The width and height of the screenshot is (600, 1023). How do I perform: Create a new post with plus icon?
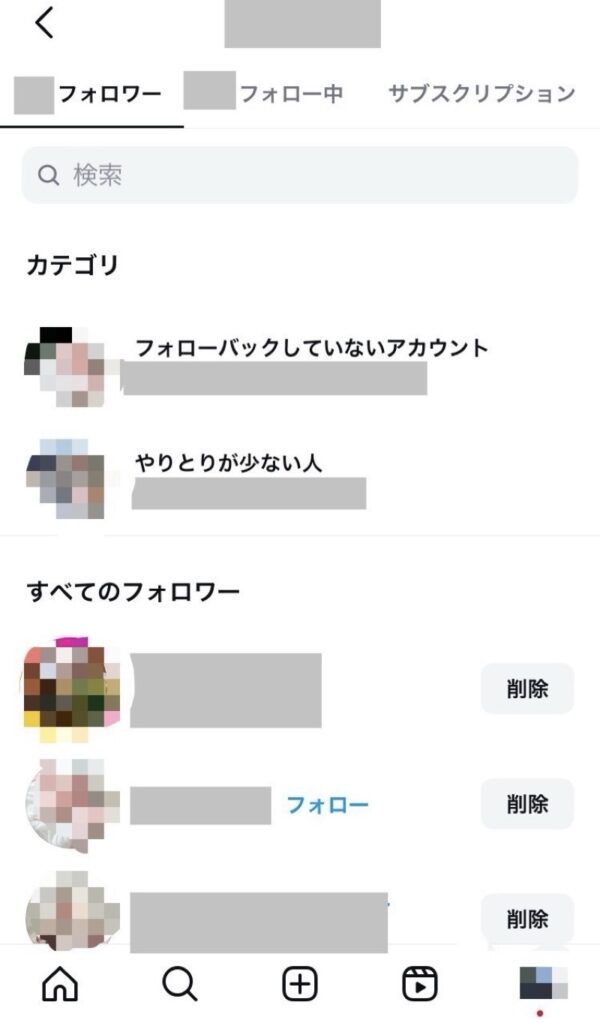300,985
